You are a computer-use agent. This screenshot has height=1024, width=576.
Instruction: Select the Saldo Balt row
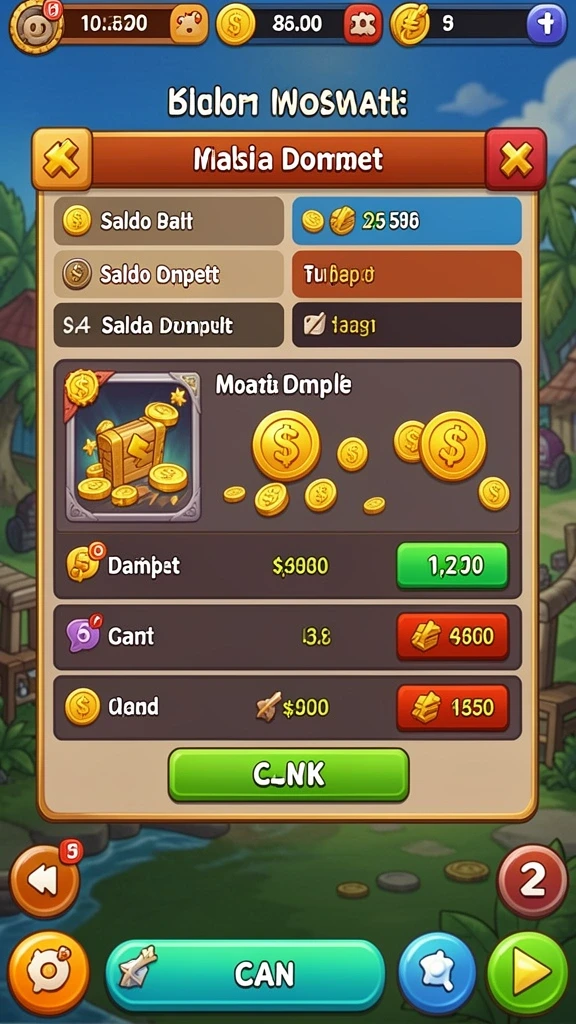(168, 221)
